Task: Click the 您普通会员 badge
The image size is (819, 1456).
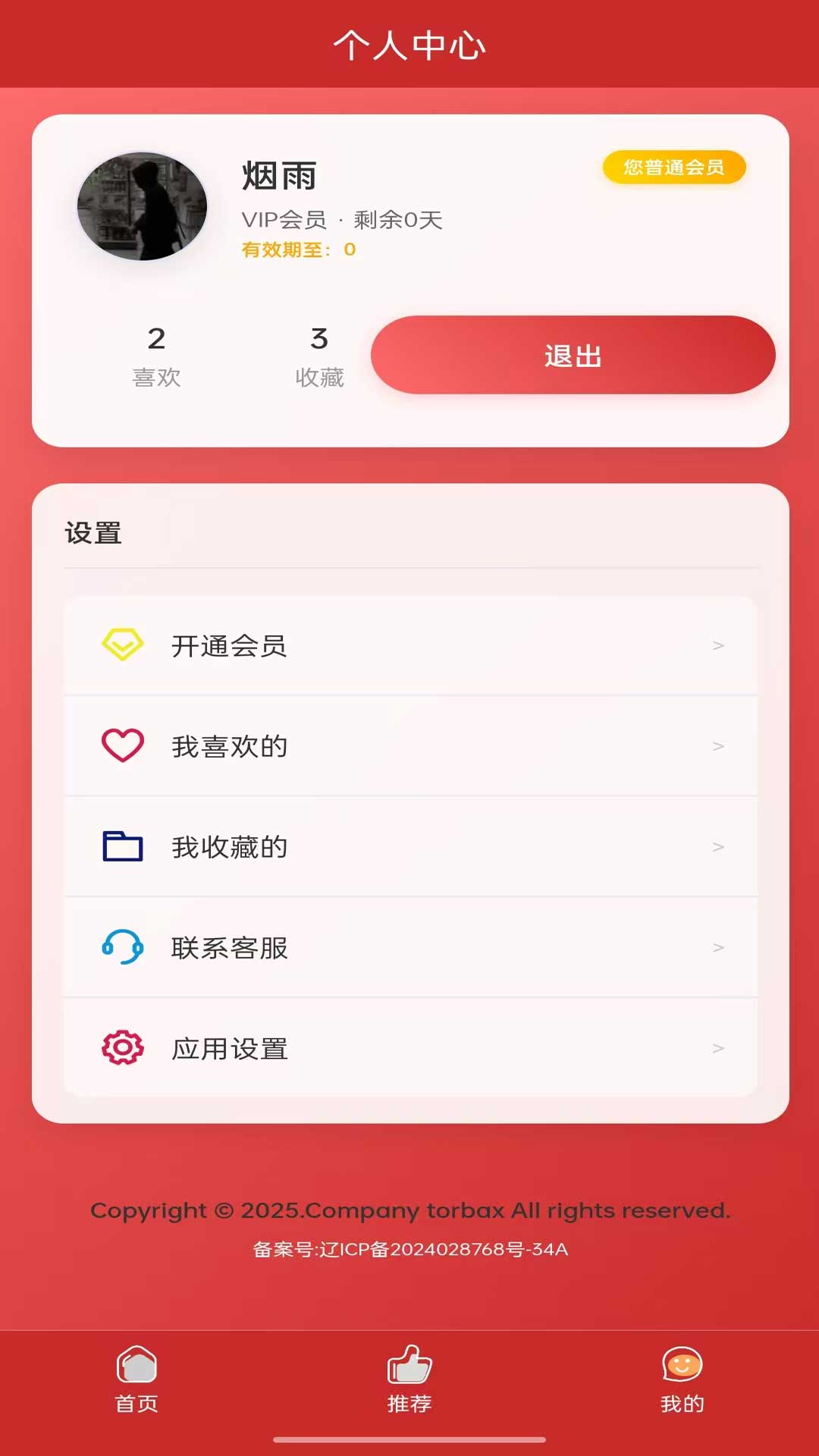Action: click(x=673, y=168)
